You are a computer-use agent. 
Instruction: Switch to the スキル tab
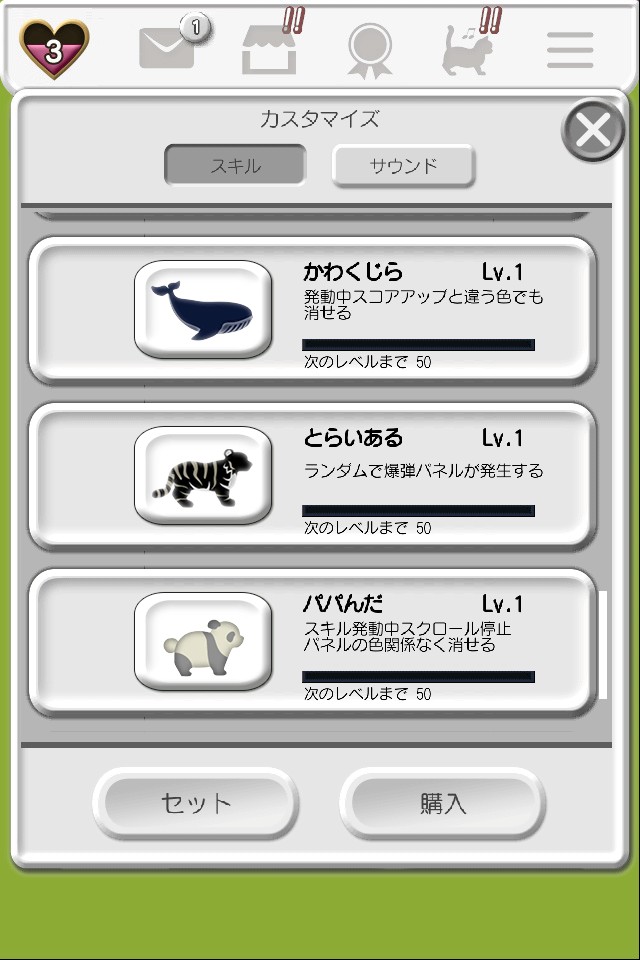[235, 166]
